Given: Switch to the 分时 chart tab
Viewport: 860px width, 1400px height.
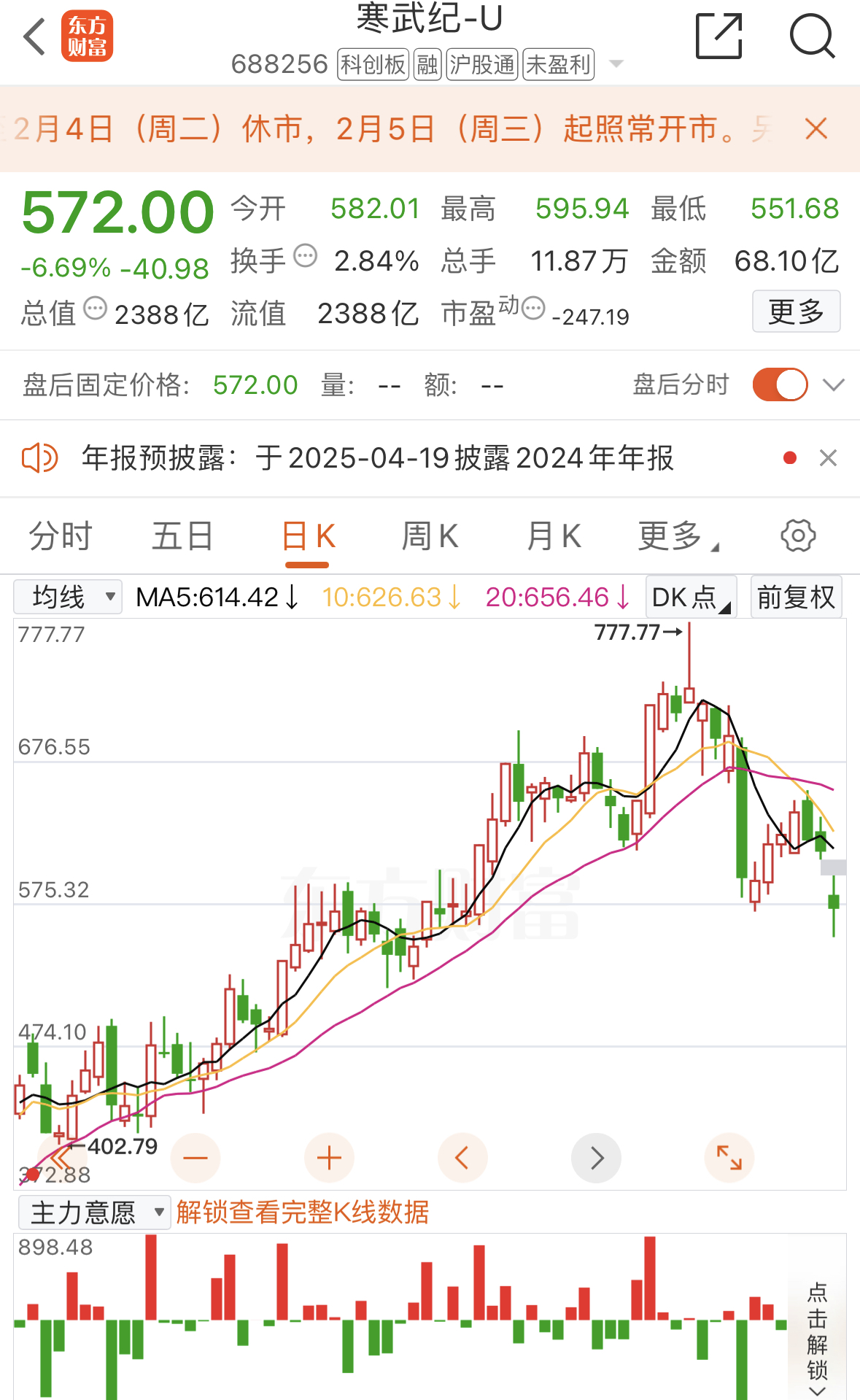Looking at the screenshot, I should click(x=61, y=536).
